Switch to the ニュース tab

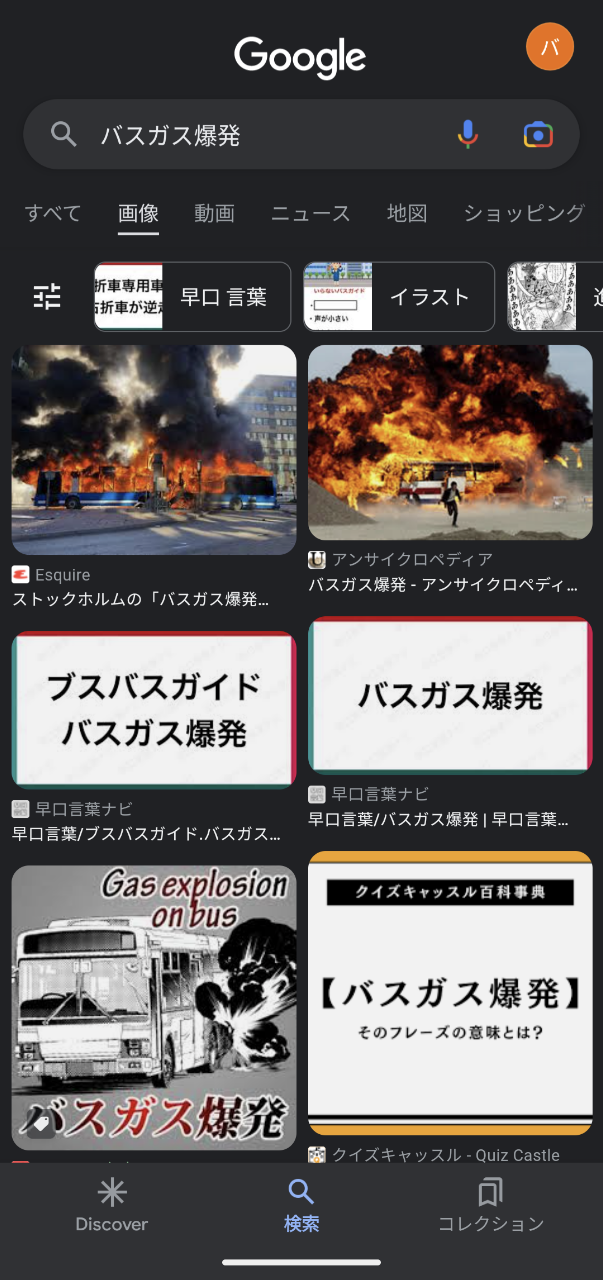tap(310, 213)
